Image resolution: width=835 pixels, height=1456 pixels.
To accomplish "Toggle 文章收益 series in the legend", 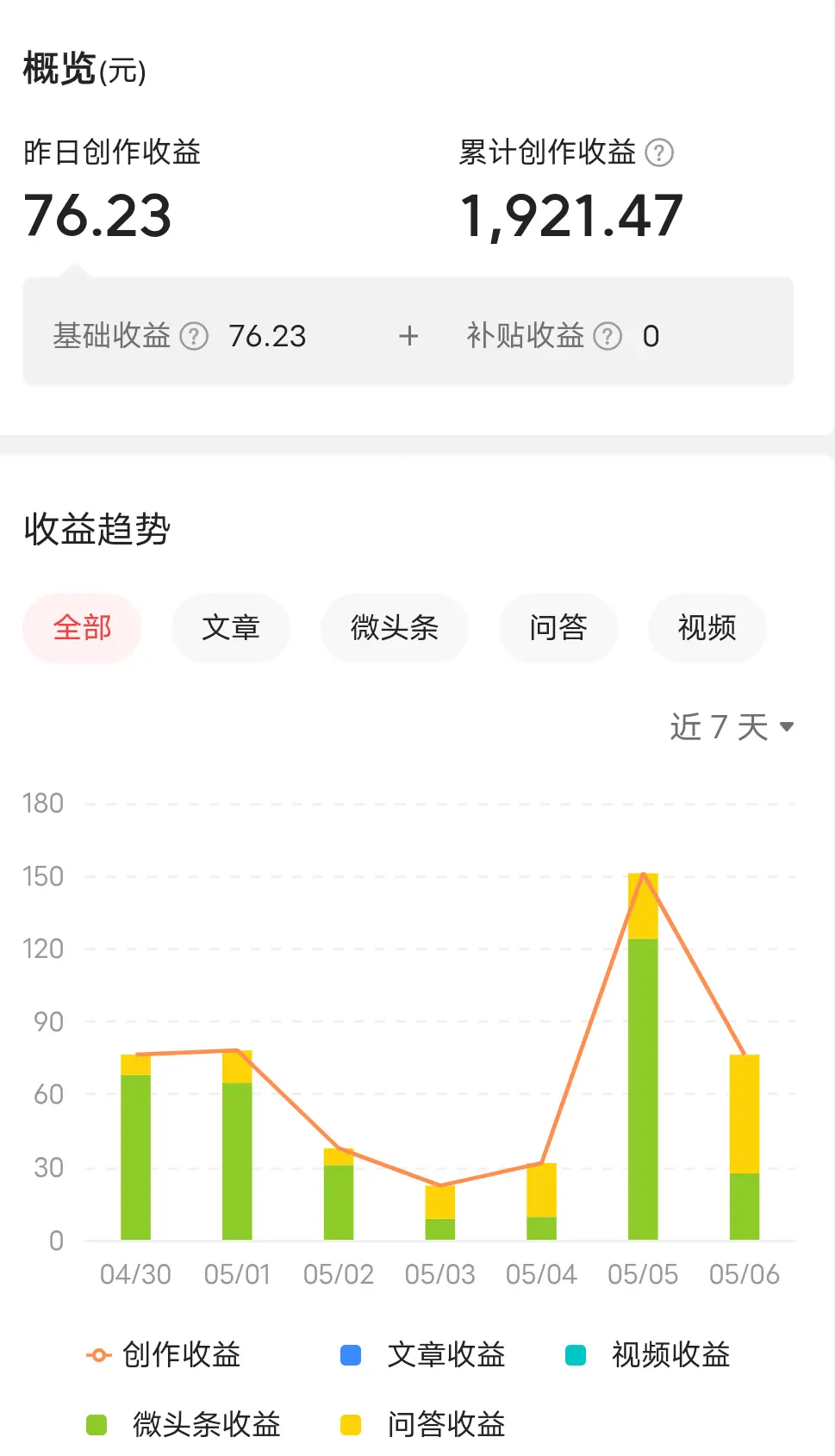I will tap(422, 1355).
